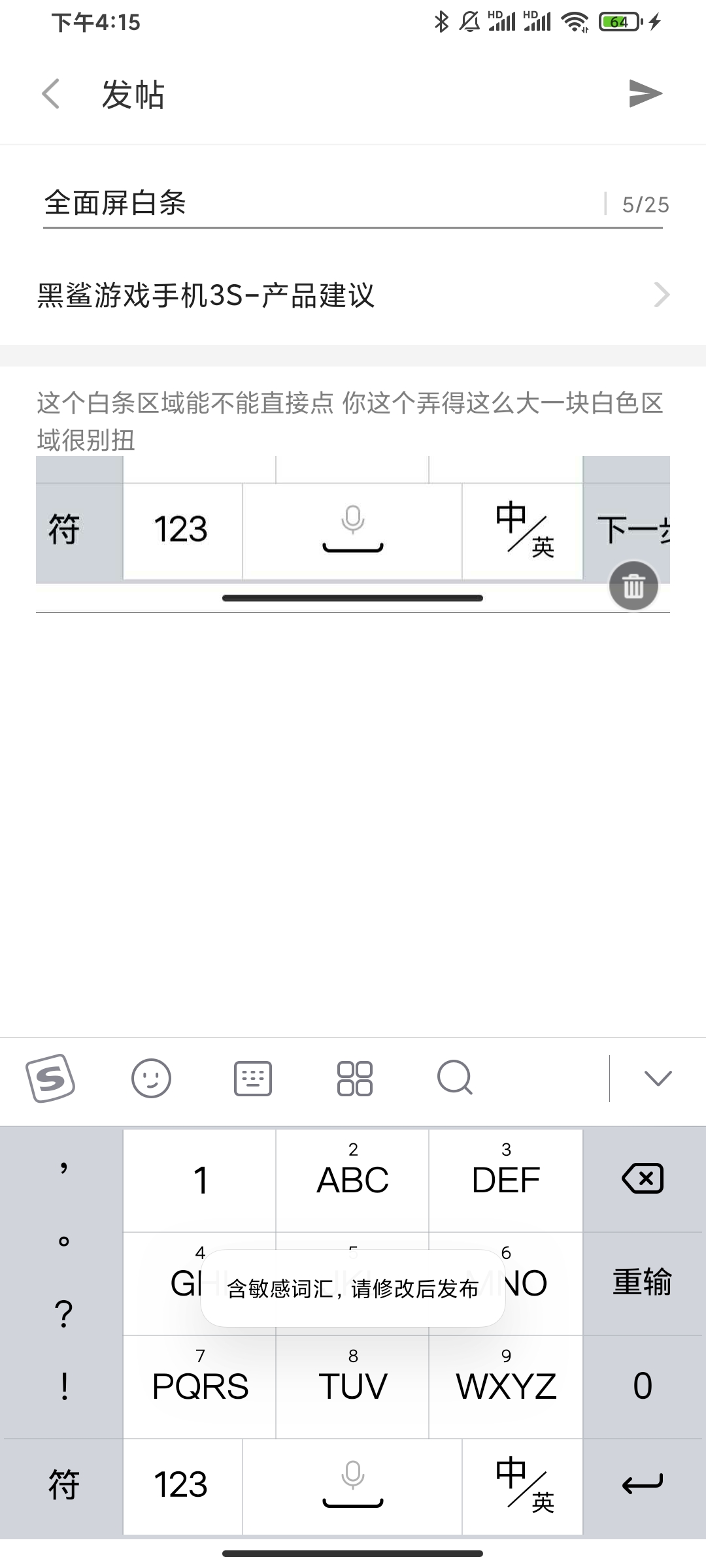Hit the backspace key
The width and height of the screenshot is (706, 1568).
643,1180
